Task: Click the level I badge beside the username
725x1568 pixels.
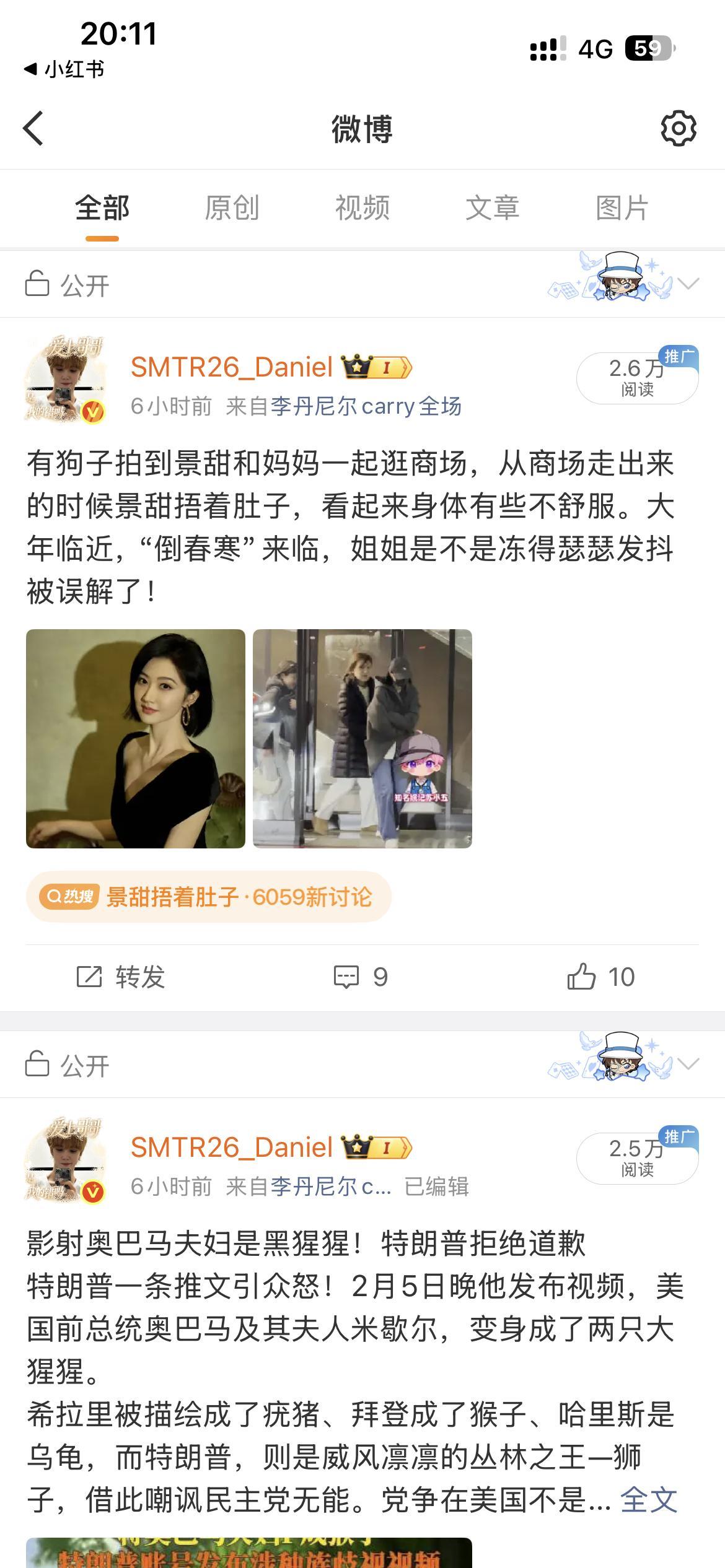Action: click(389, 368)
